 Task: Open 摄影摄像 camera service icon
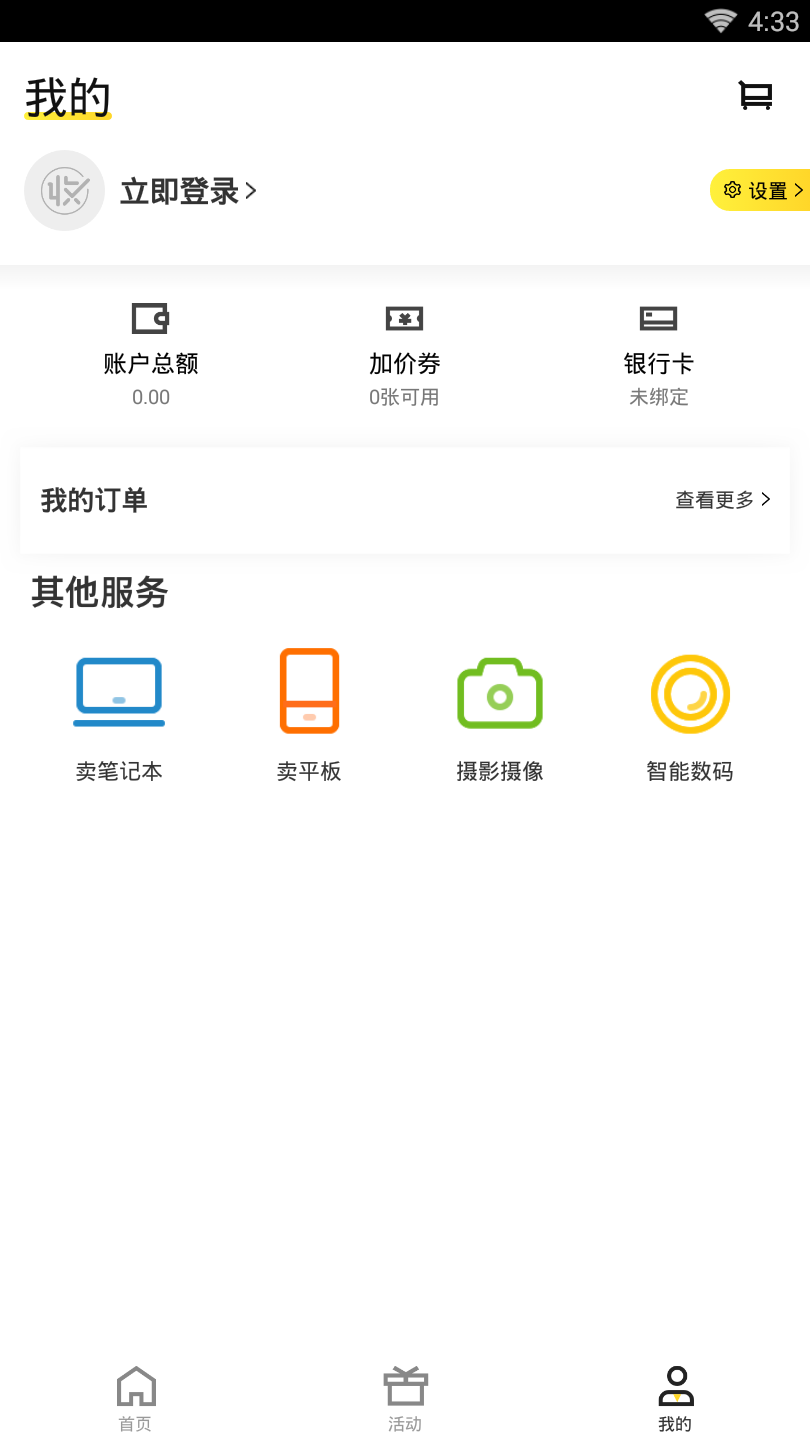(x=499, y=691)
